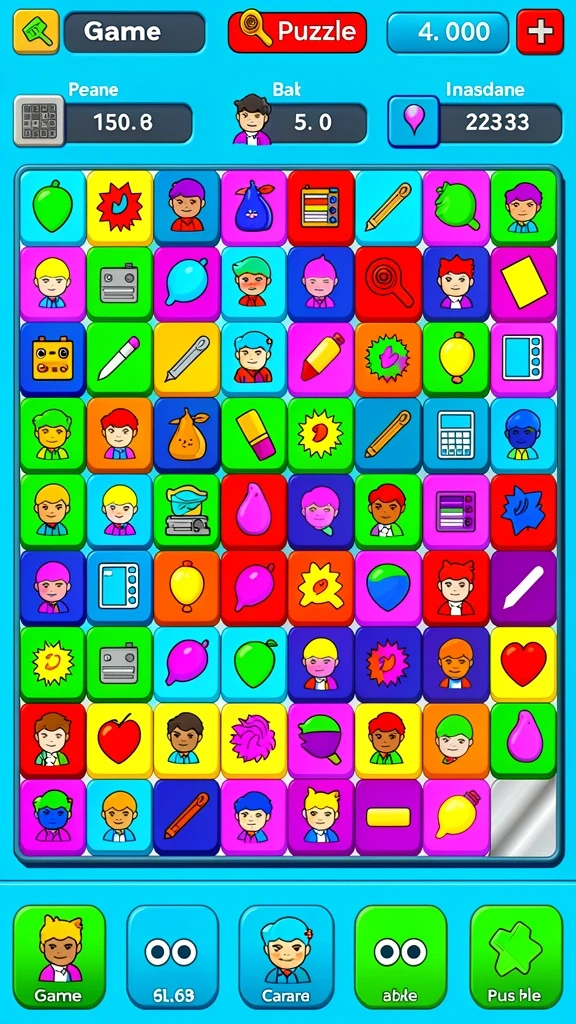Tap the pink balloon icon beside 22333
This screenshot has height=1024, width=576.
point(413,121)
